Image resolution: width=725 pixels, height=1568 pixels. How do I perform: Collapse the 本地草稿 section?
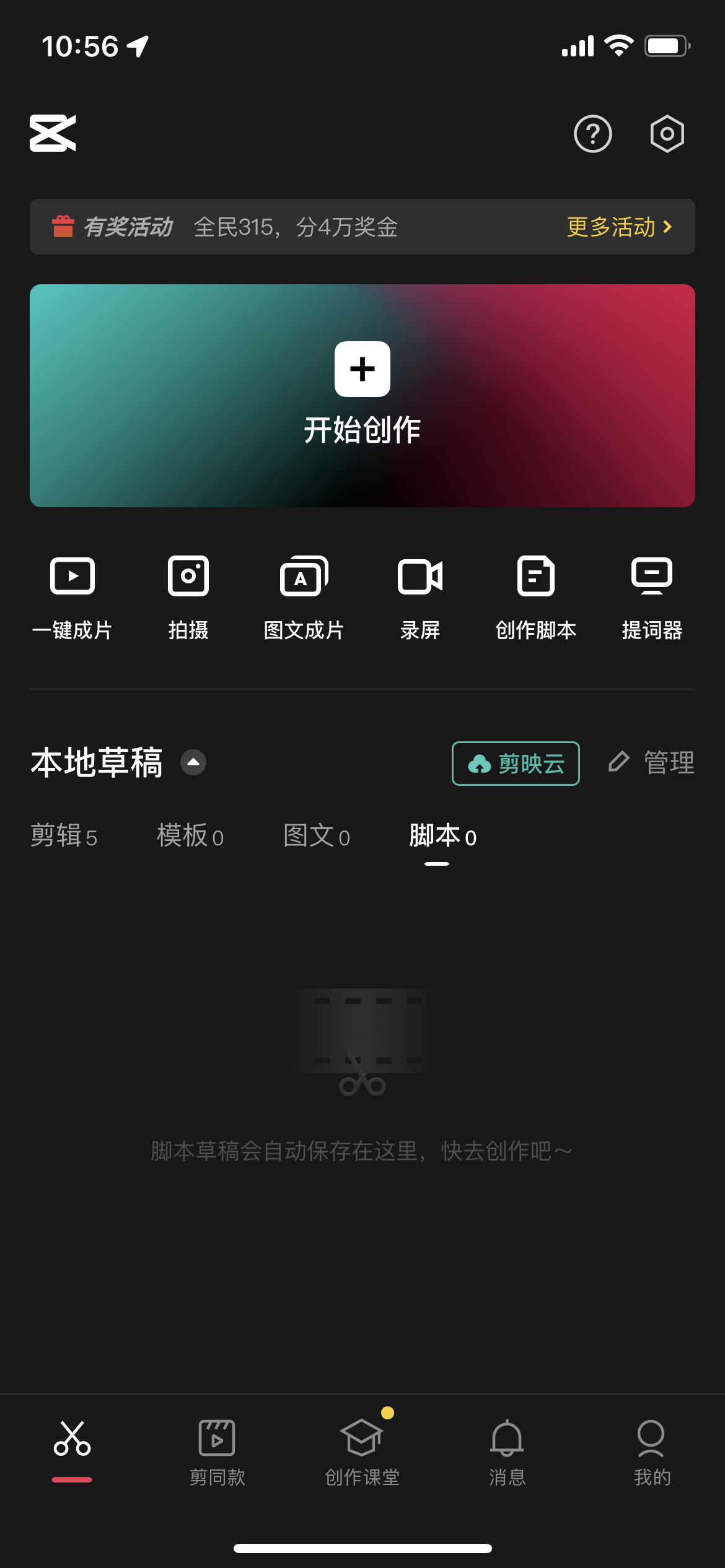(193, 762)
